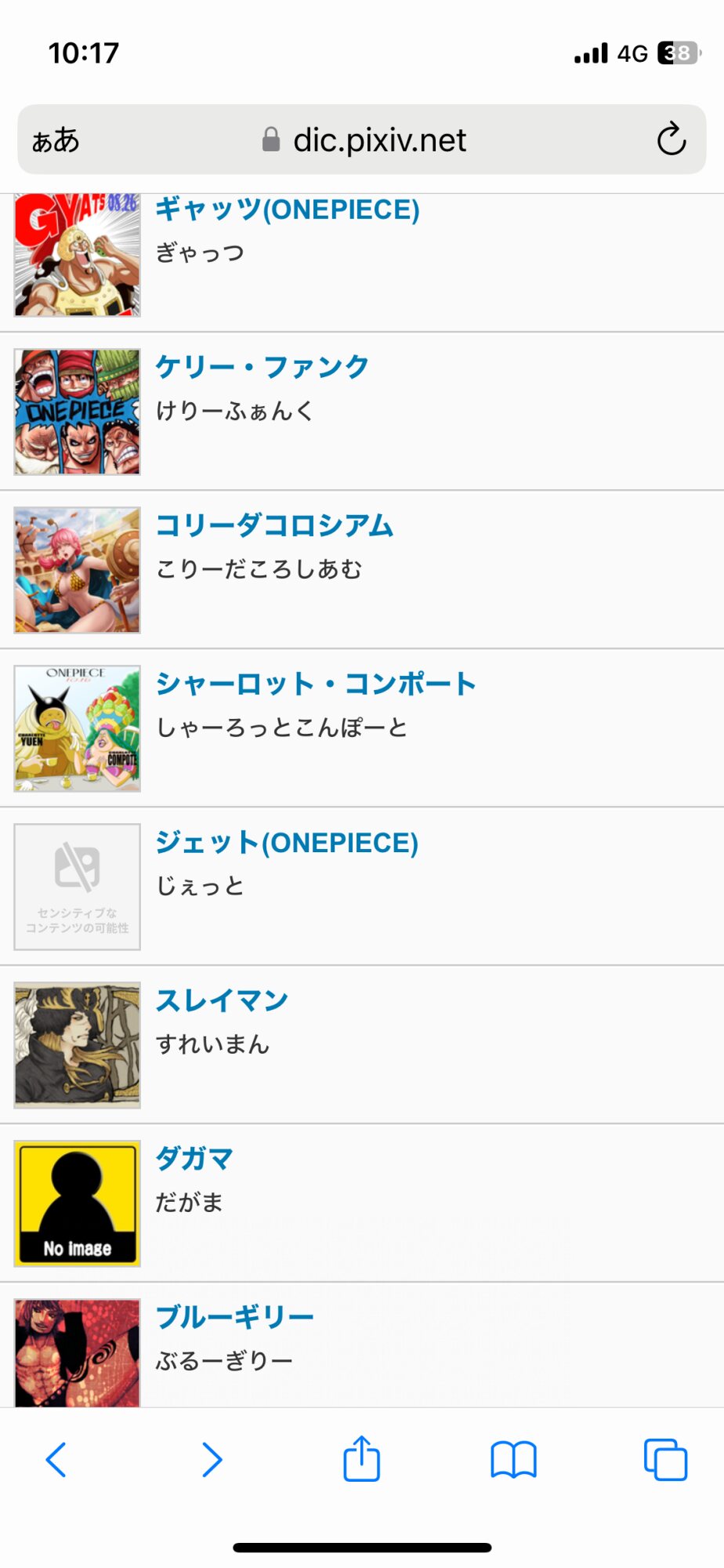Tap the コリーダコロシアム thumbnail image
The image size is (724, 1568).
coord(77,570)
